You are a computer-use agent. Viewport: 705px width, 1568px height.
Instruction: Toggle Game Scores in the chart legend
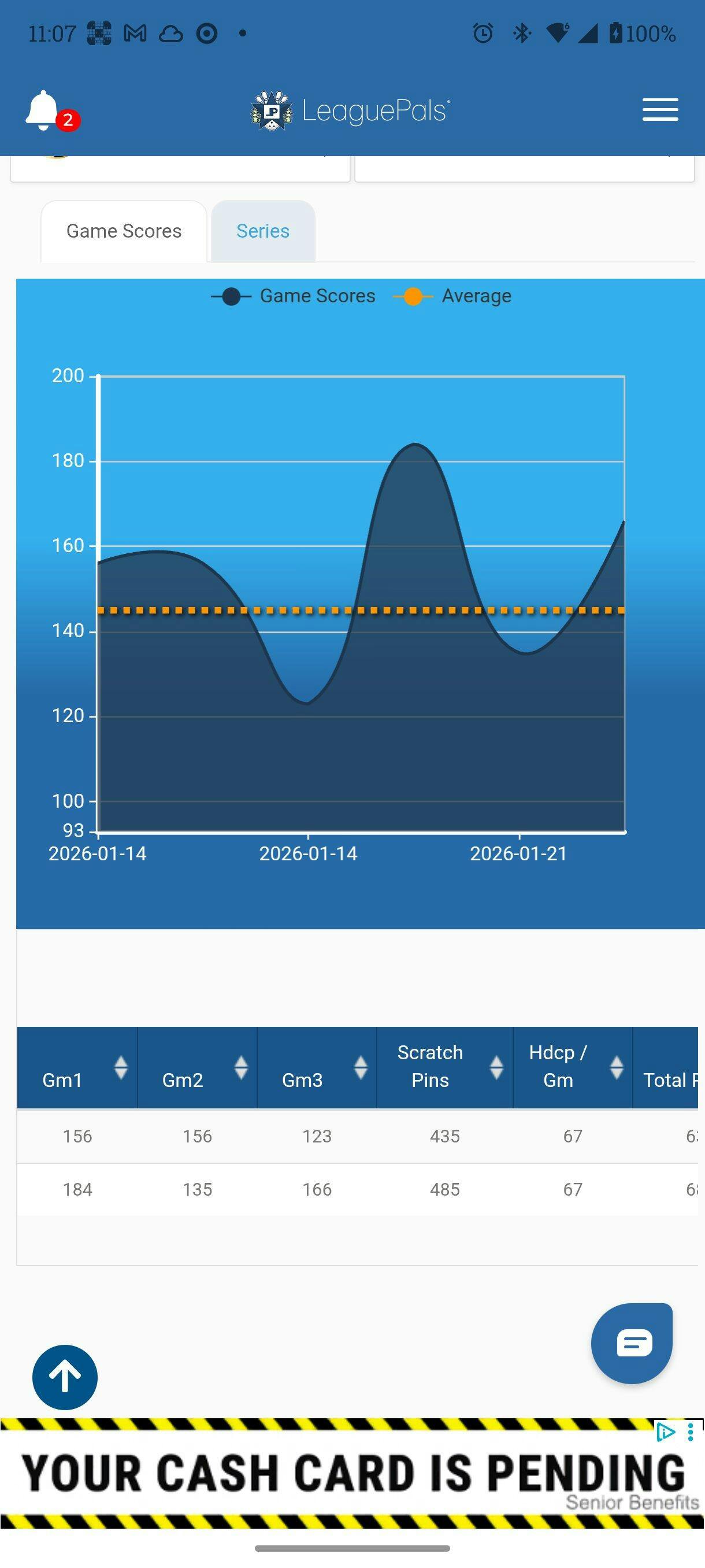[293, 297]
